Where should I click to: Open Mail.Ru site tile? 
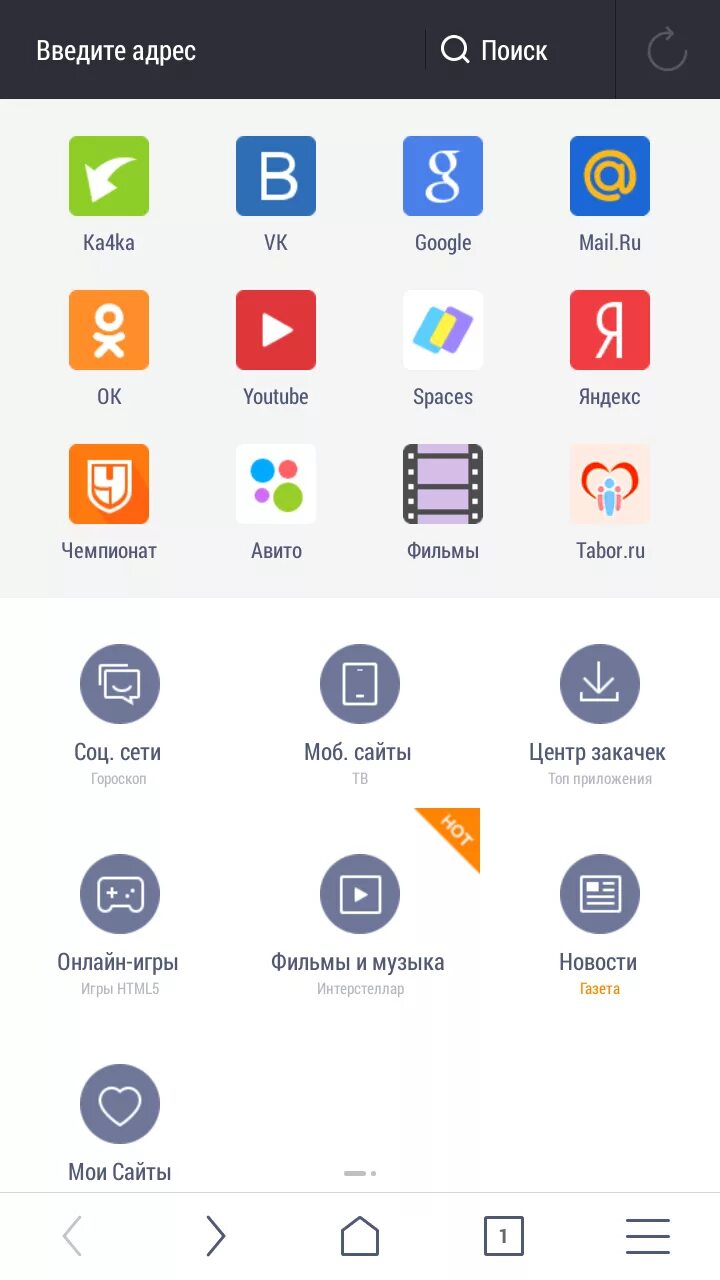610,195
